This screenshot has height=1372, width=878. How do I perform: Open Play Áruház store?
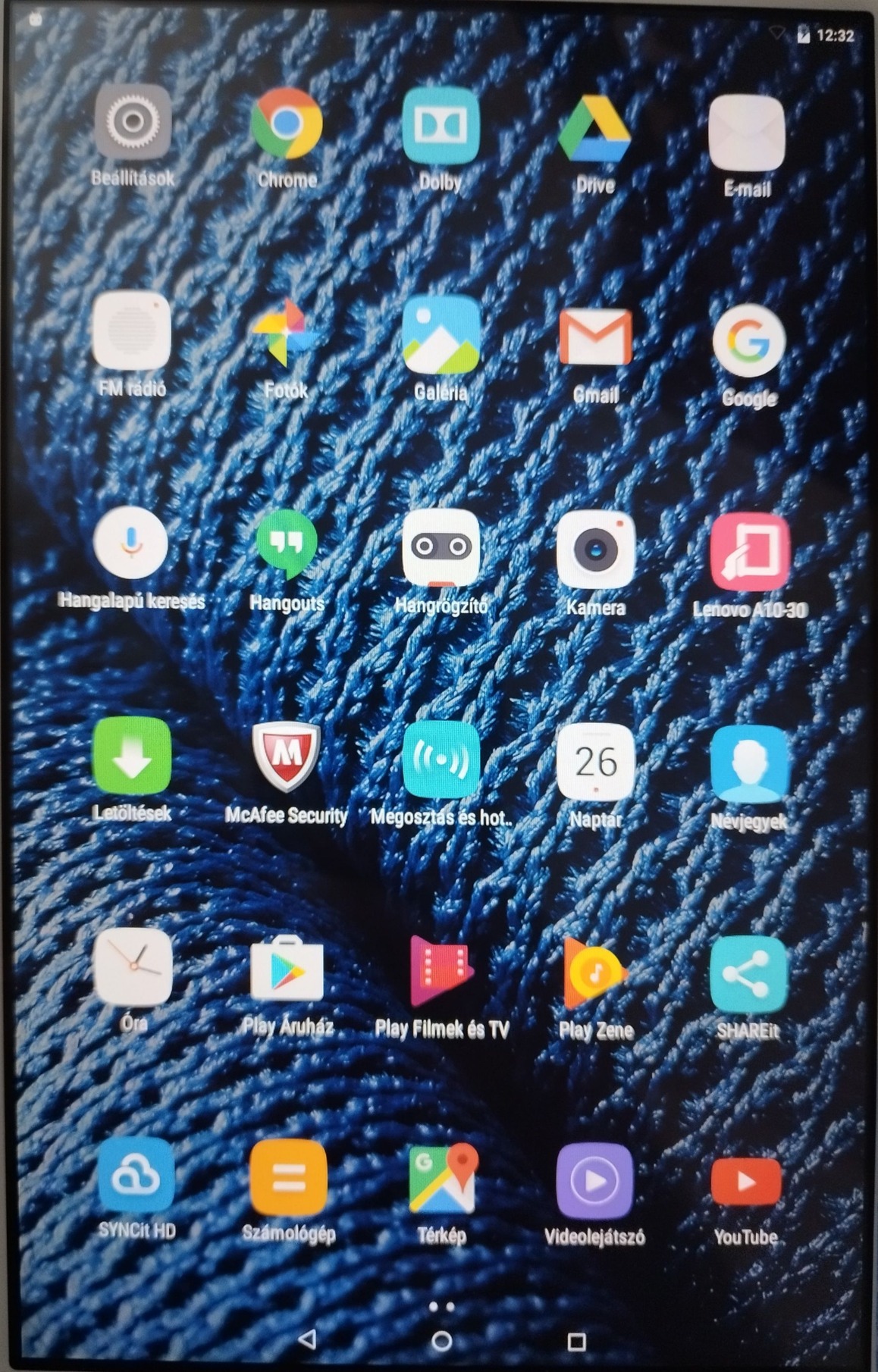[x=287, y=970]
